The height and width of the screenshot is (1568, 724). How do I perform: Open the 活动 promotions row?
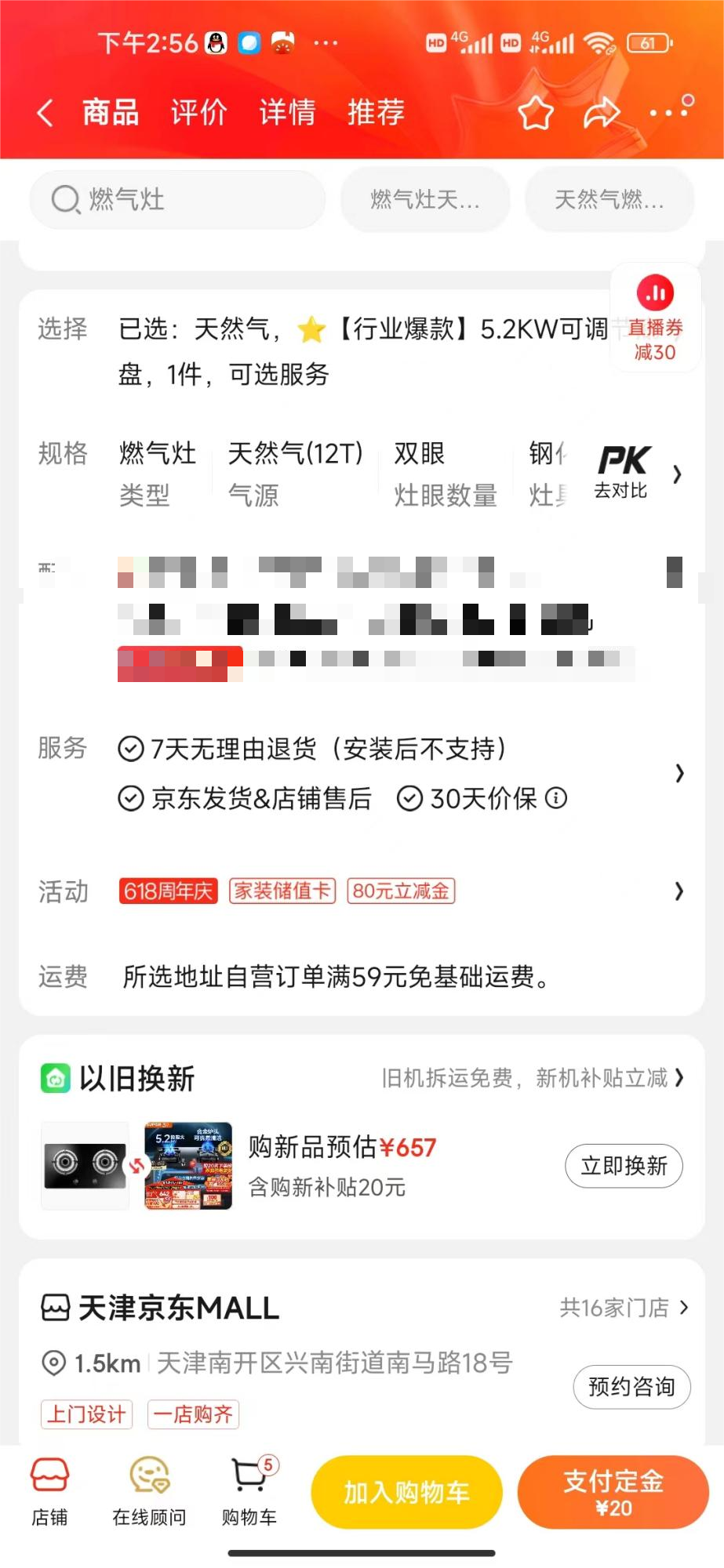(679, 891)
